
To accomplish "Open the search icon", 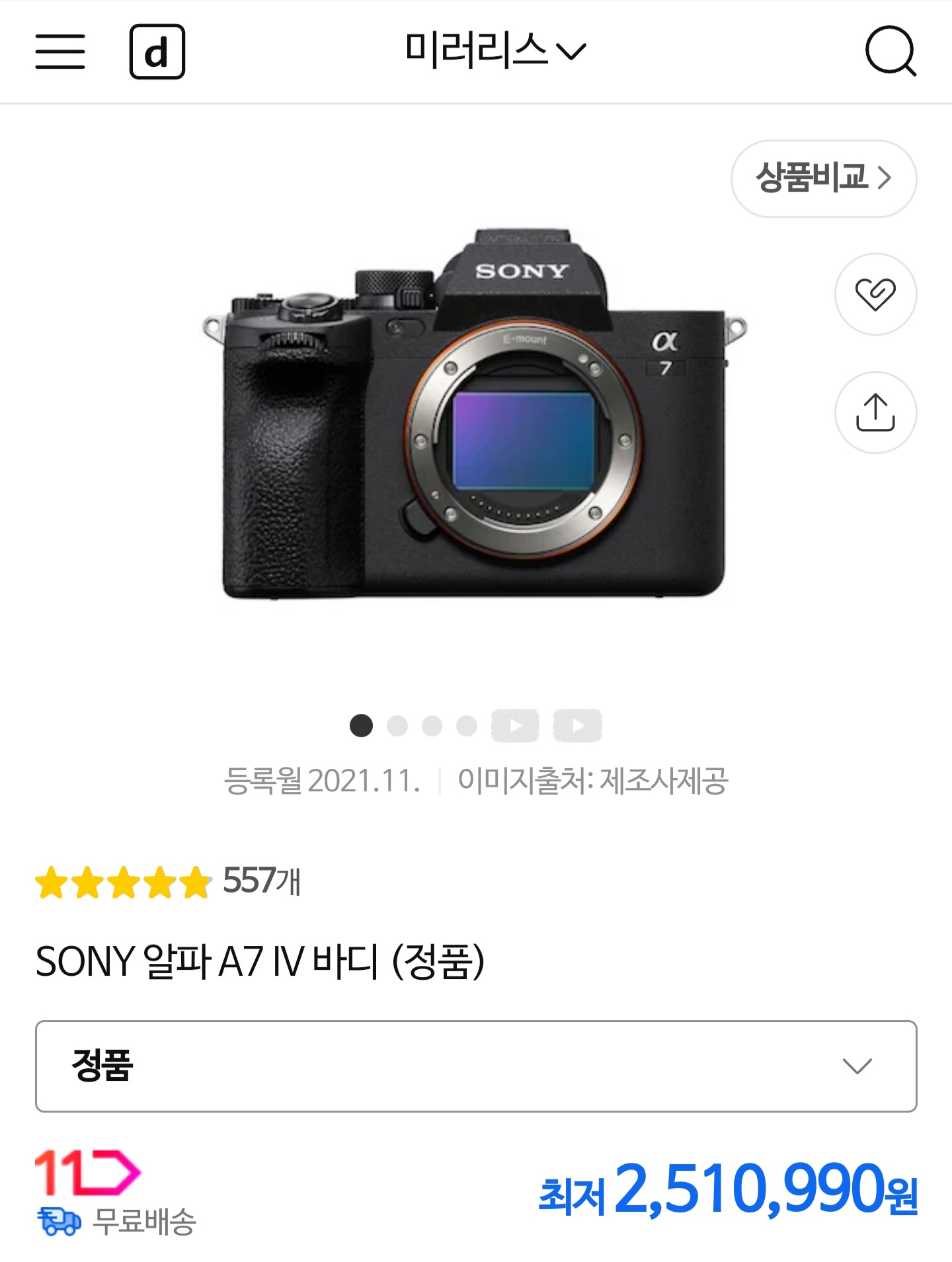I will pos(890,51).
